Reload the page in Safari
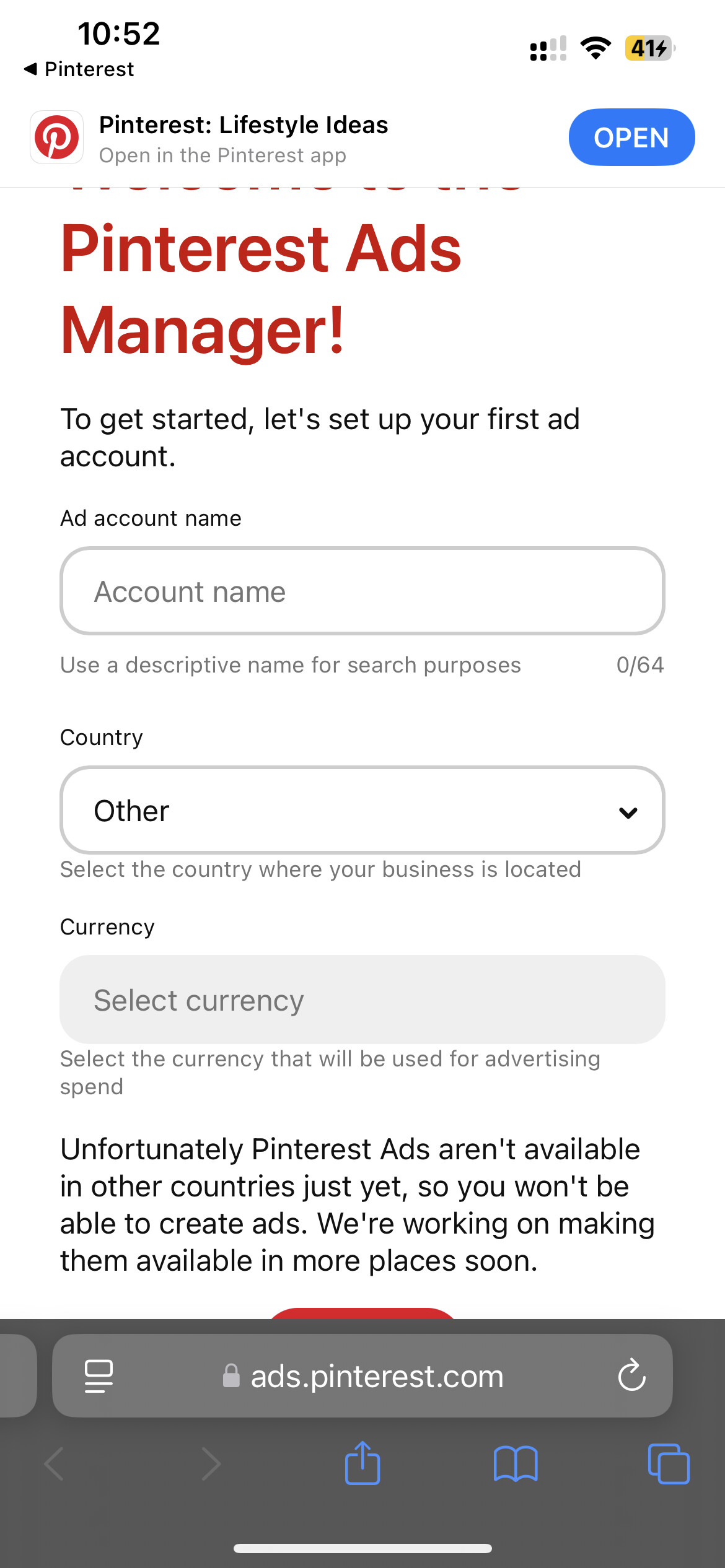 click(631, 1376)
